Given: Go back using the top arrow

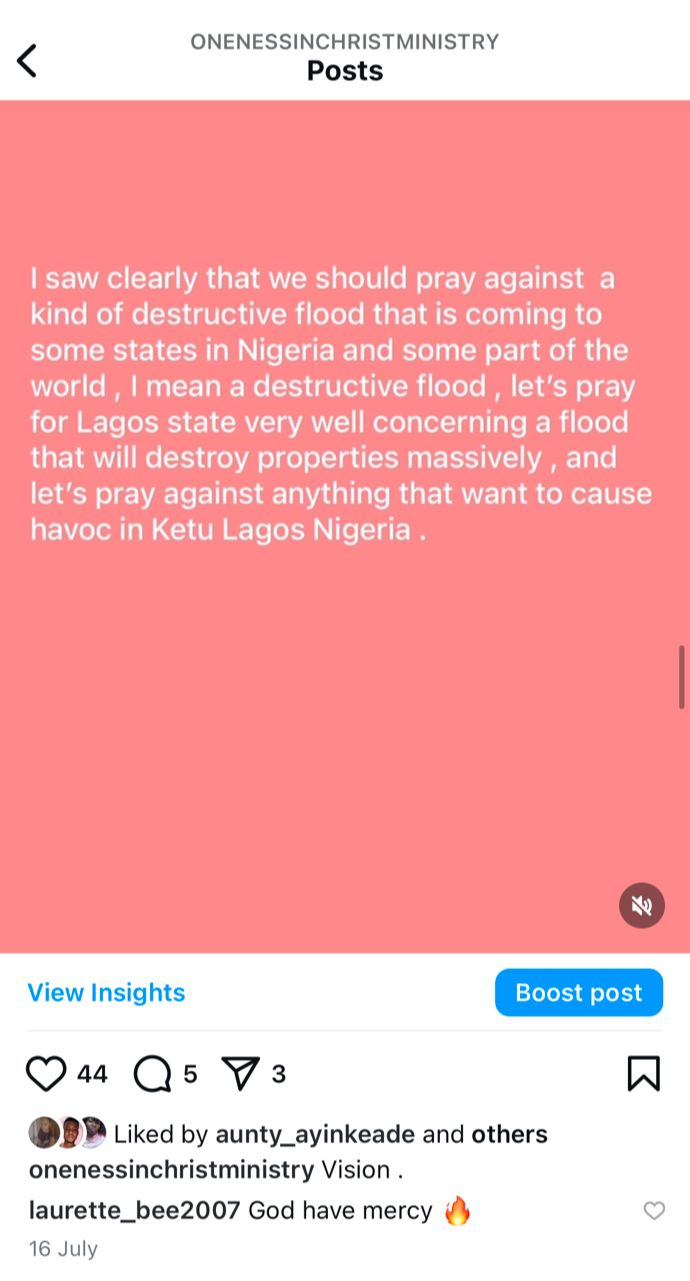Looking at the screenshot, I should [x=27, y=61].
